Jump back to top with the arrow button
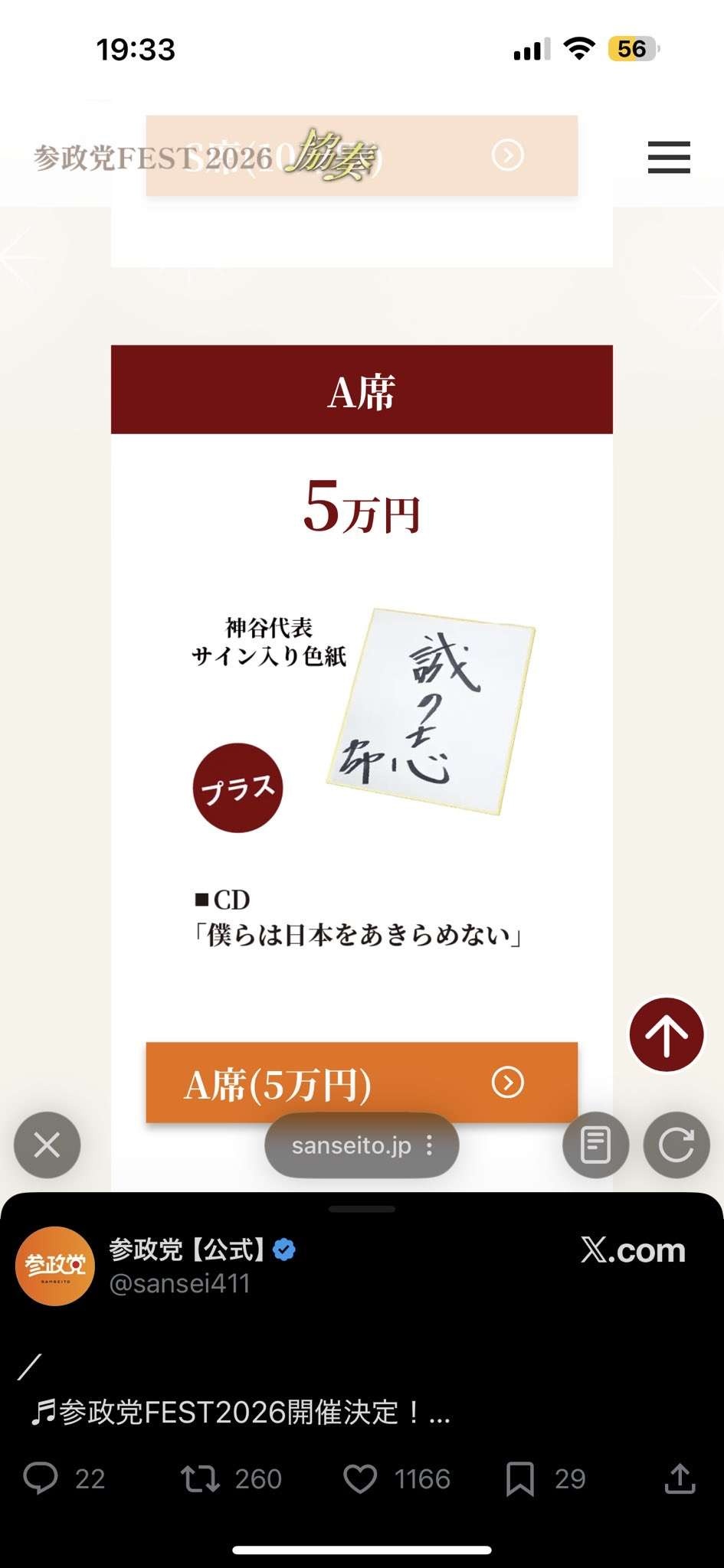The width and height of the screenshot is (724, 1568). coord(666,1034)
